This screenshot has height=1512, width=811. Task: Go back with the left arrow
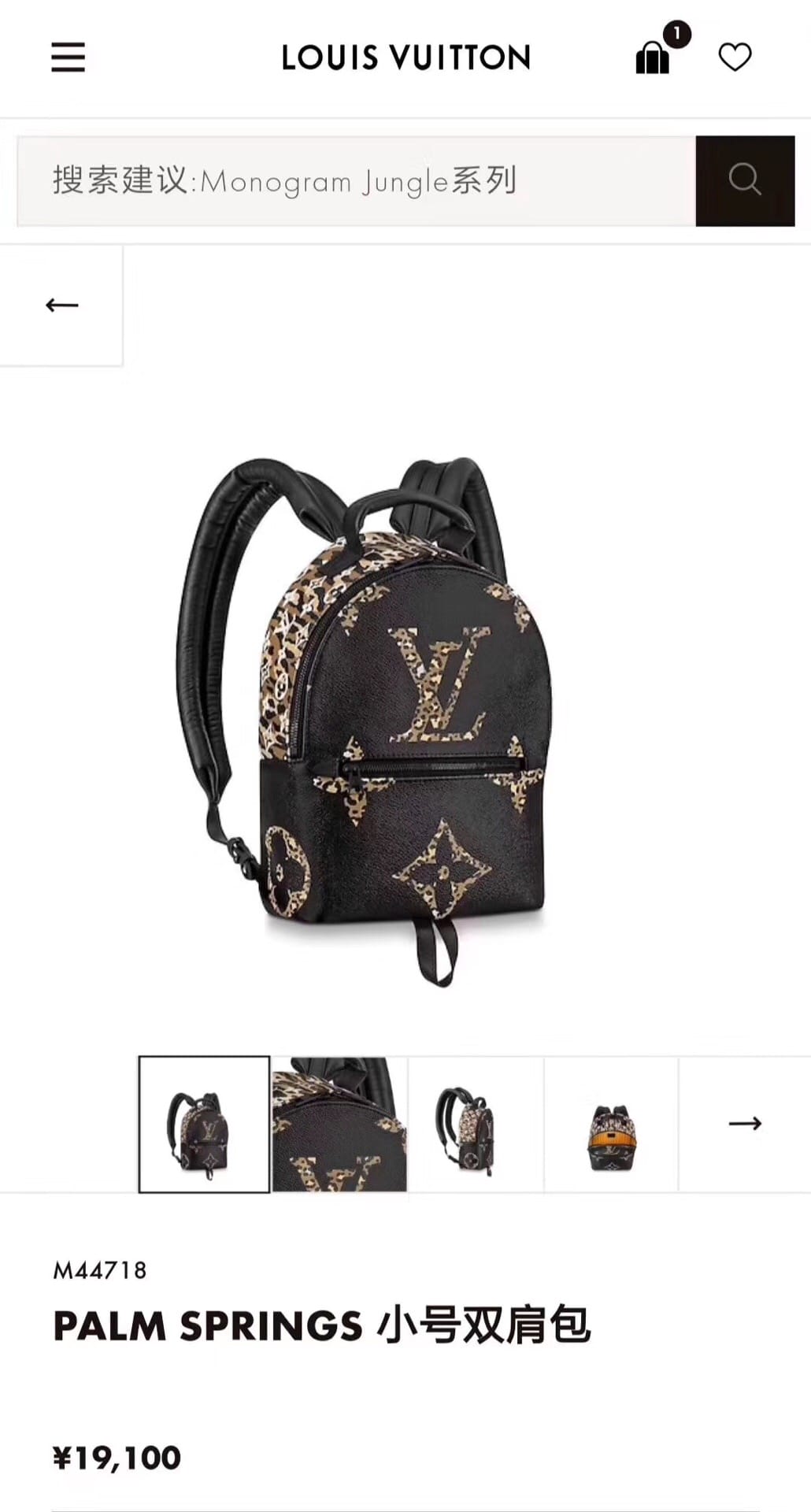tap(61, 305)
